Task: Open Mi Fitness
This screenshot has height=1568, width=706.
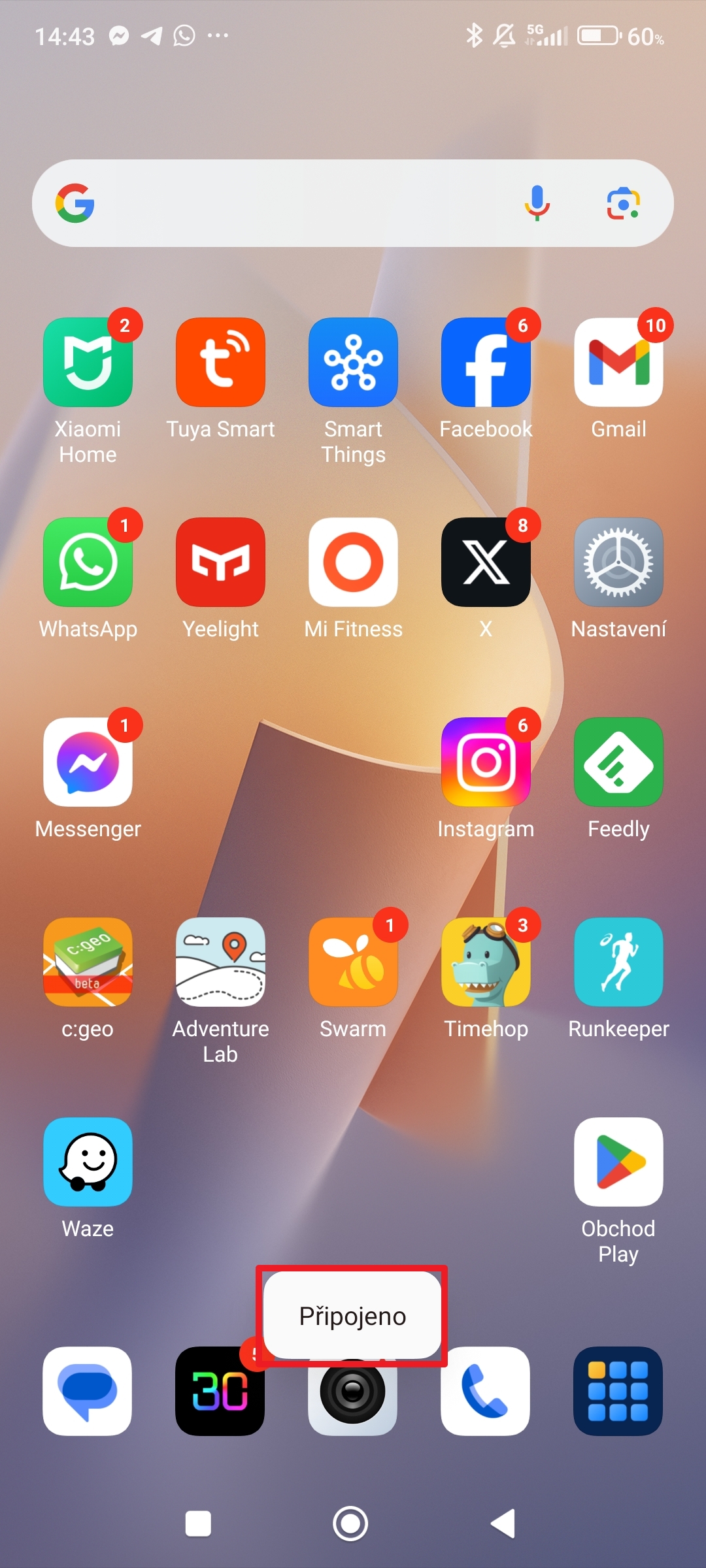Action: coord(353,563)
